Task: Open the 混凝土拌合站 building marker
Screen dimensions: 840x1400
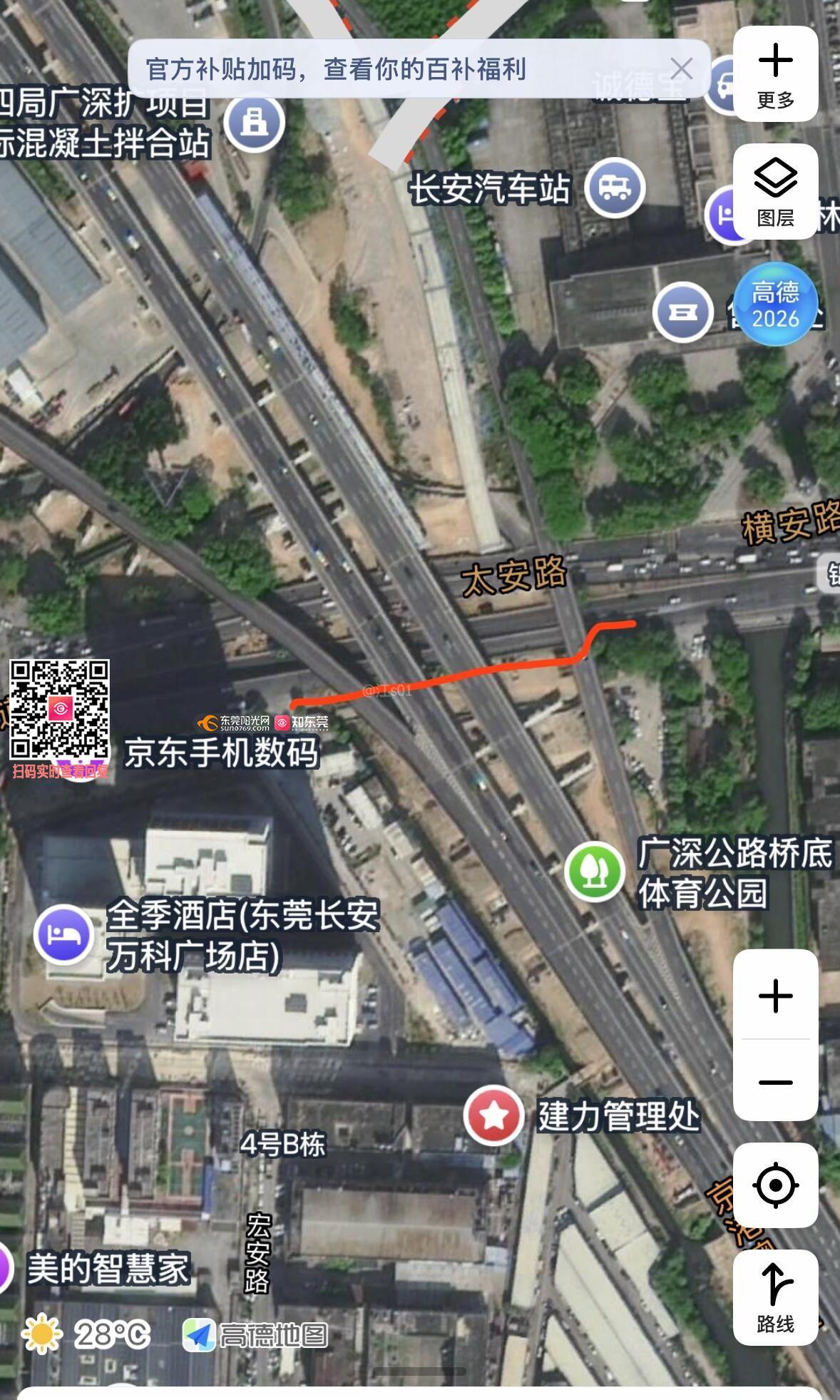Action: tap(254, 121)
